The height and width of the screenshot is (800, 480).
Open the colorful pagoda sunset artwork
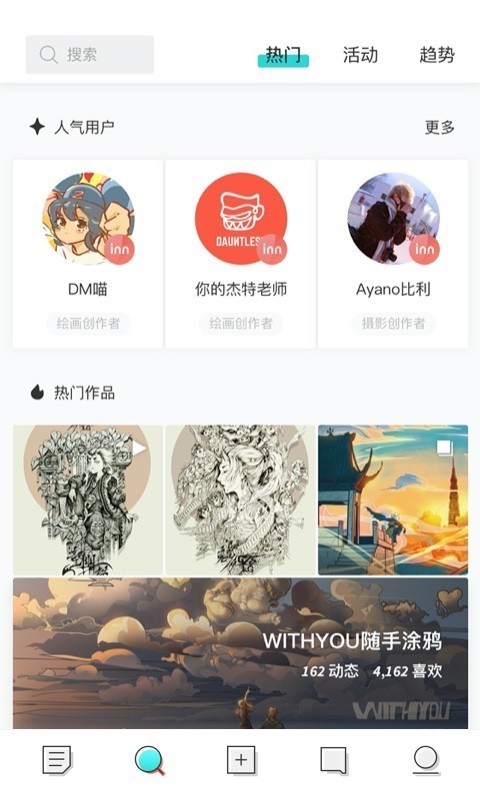pyautogui.click(x=393, y=500)
